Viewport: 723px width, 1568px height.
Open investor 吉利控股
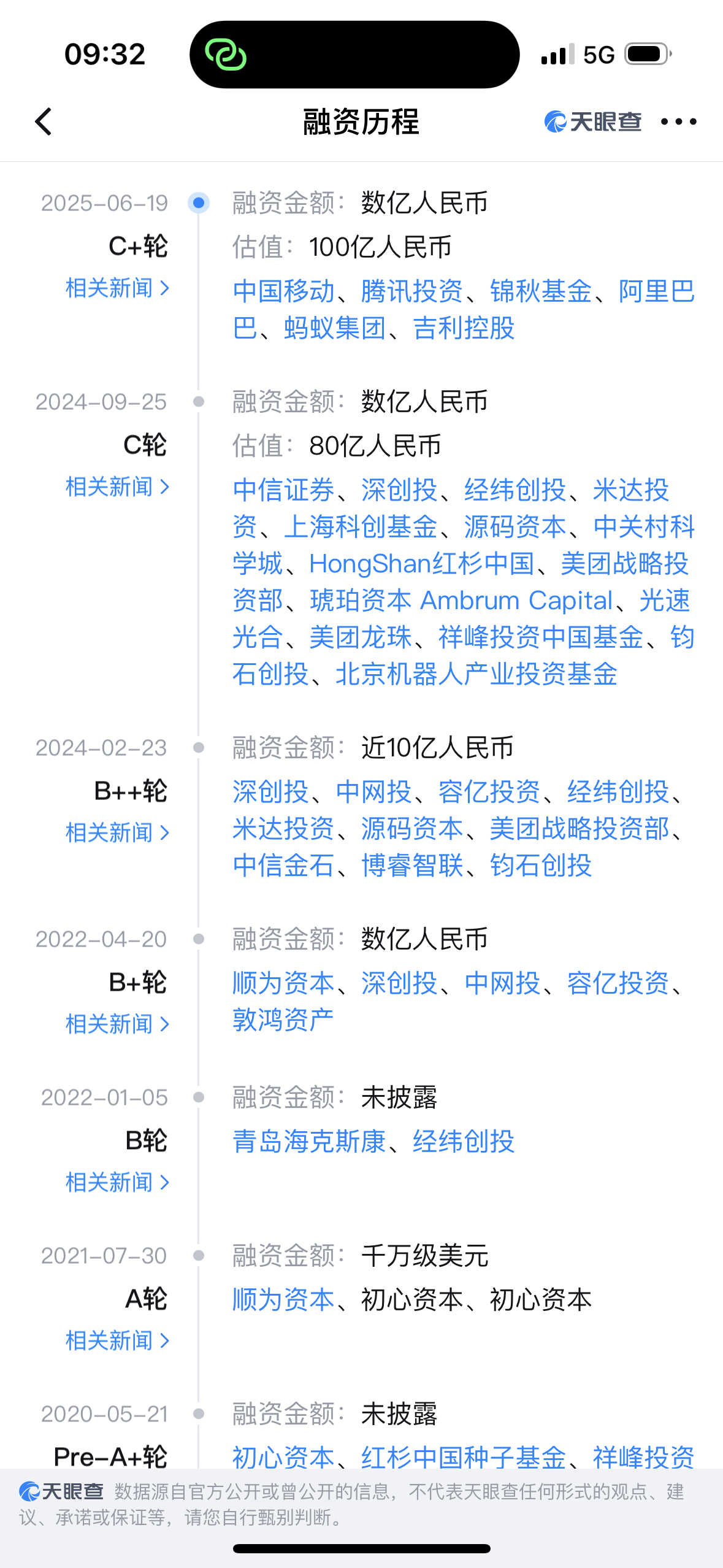464,328
